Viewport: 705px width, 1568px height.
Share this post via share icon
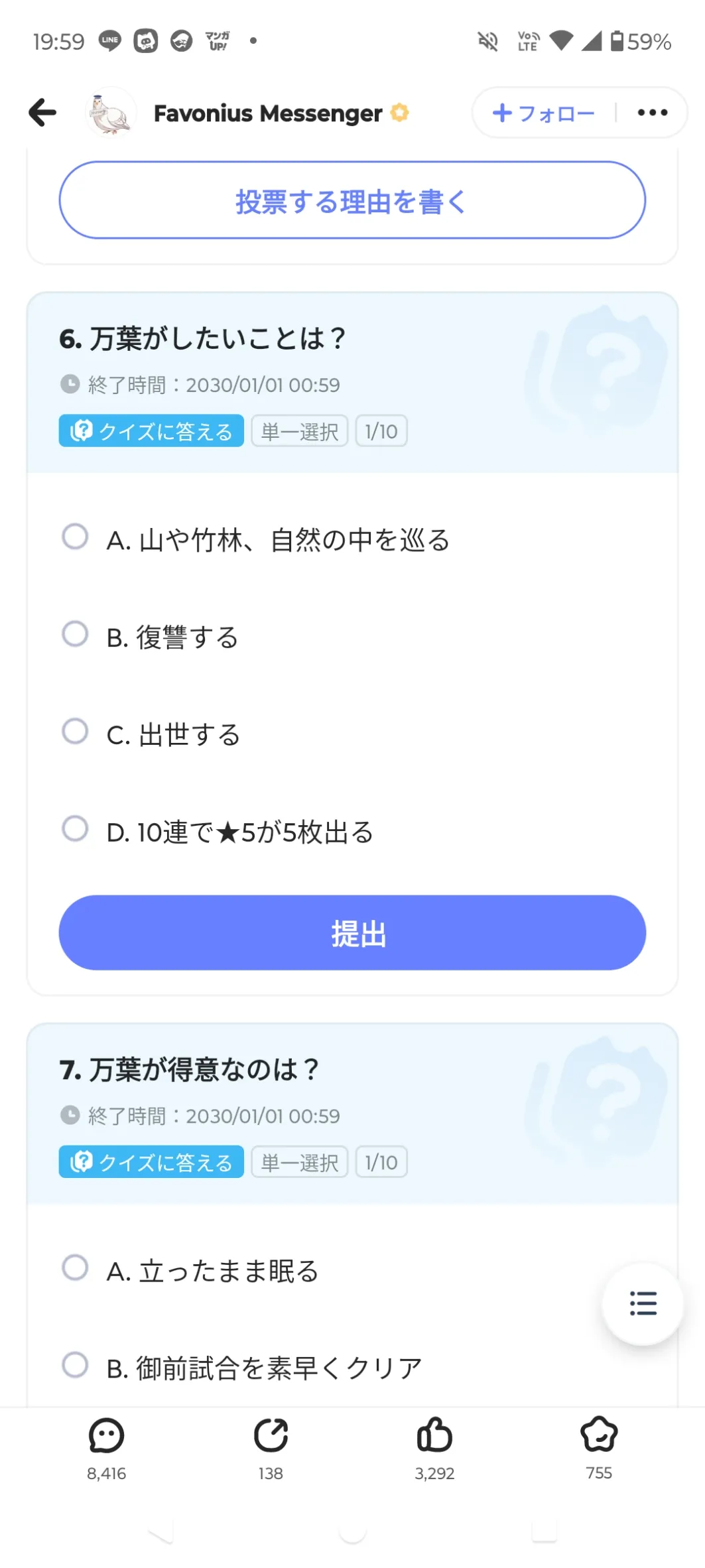click(271, 1449)
